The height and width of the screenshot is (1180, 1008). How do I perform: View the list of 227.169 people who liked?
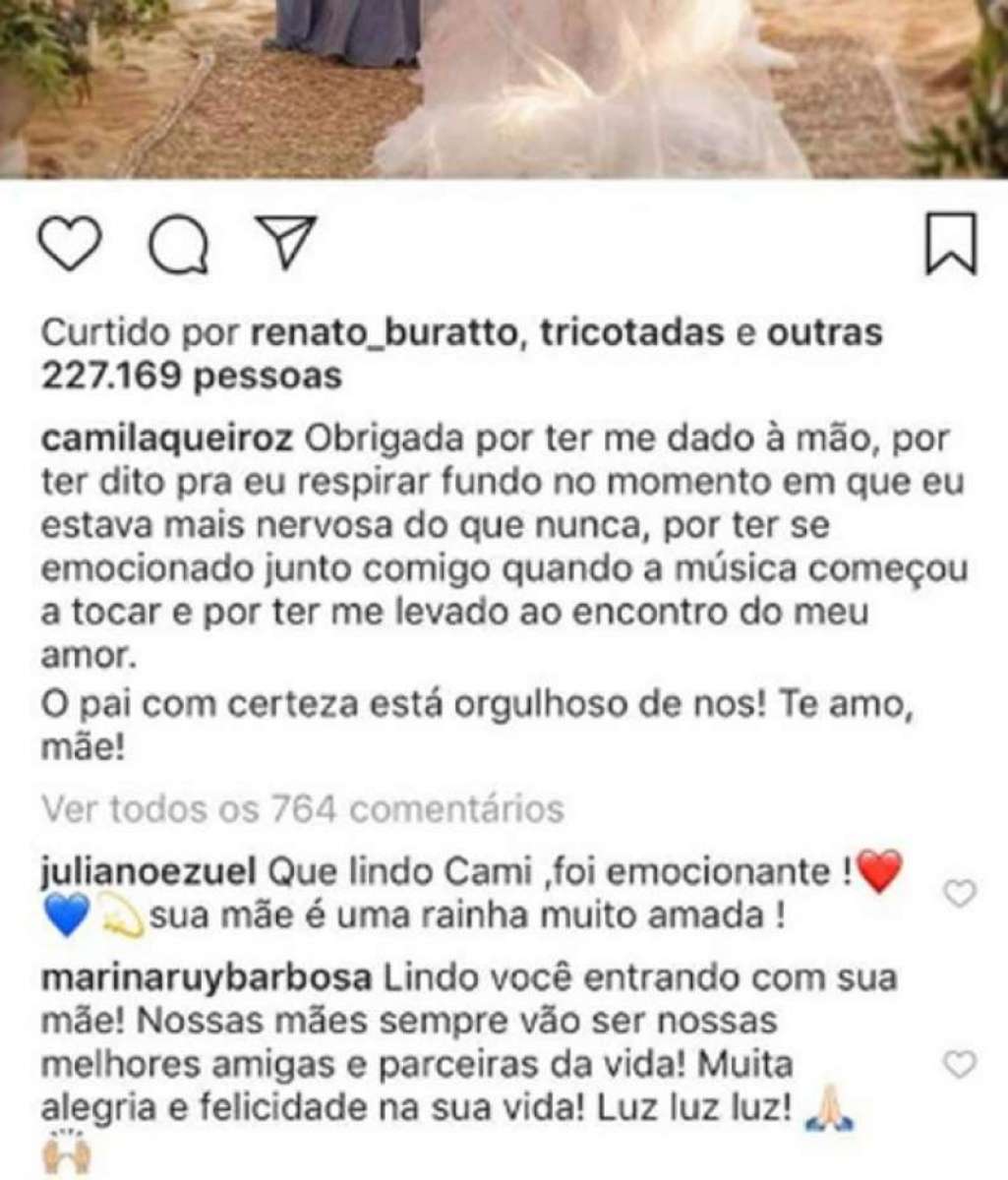coord(192,375)
